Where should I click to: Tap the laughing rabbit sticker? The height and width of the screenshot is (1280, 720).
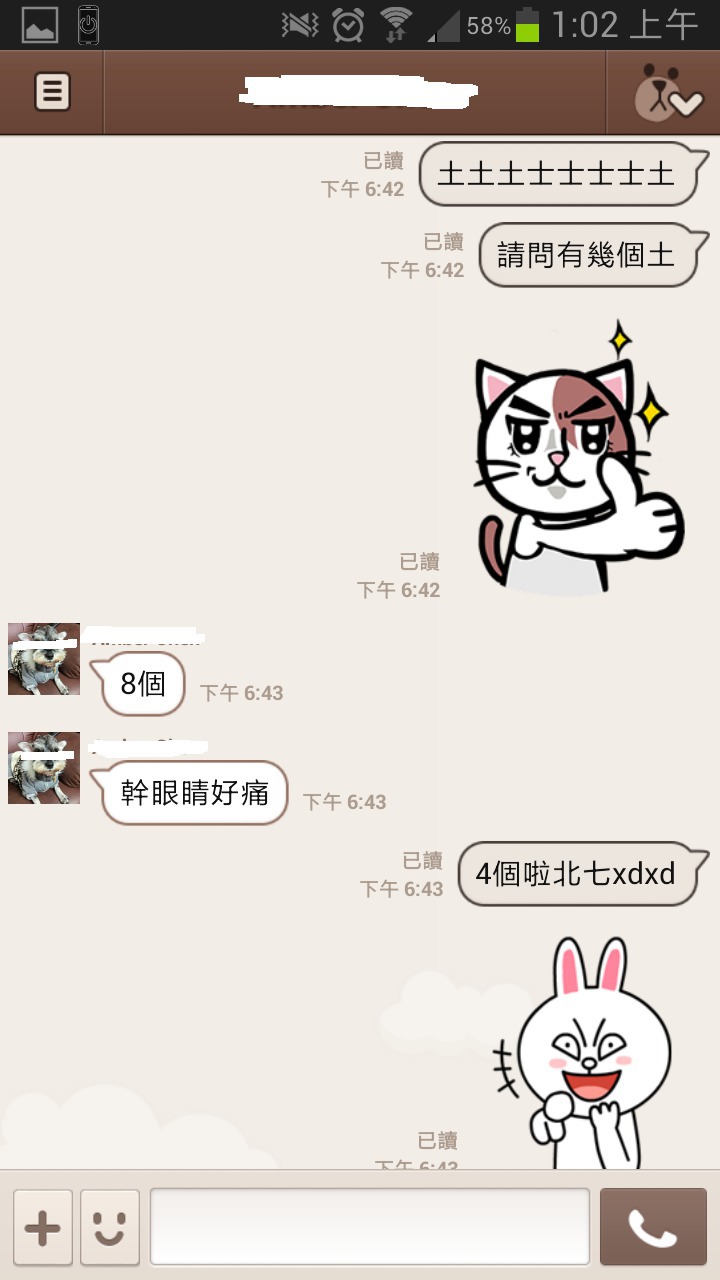pyautogui.click(x=583, y=1053)
